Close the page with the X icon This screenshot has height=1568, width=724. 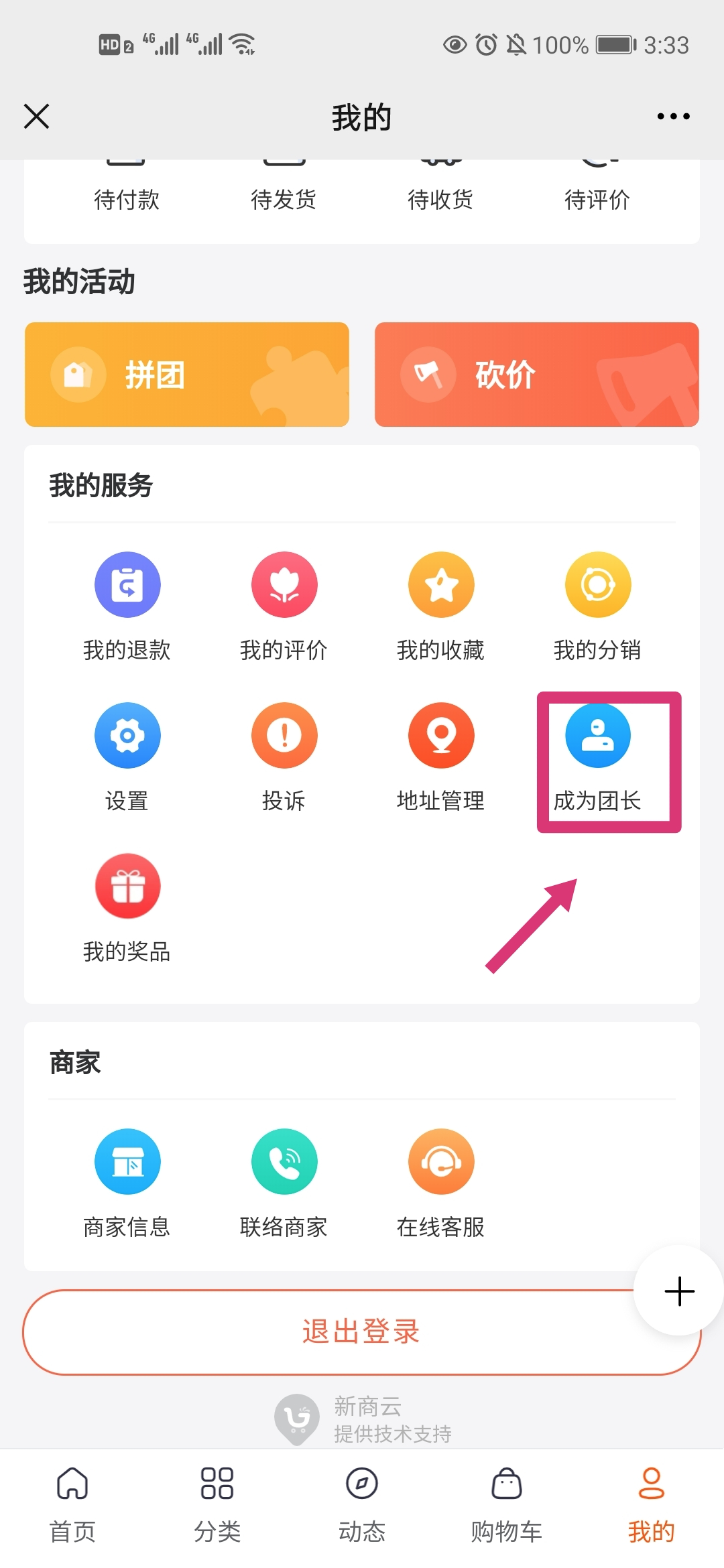pyautogui.click(x=37, y=116)
